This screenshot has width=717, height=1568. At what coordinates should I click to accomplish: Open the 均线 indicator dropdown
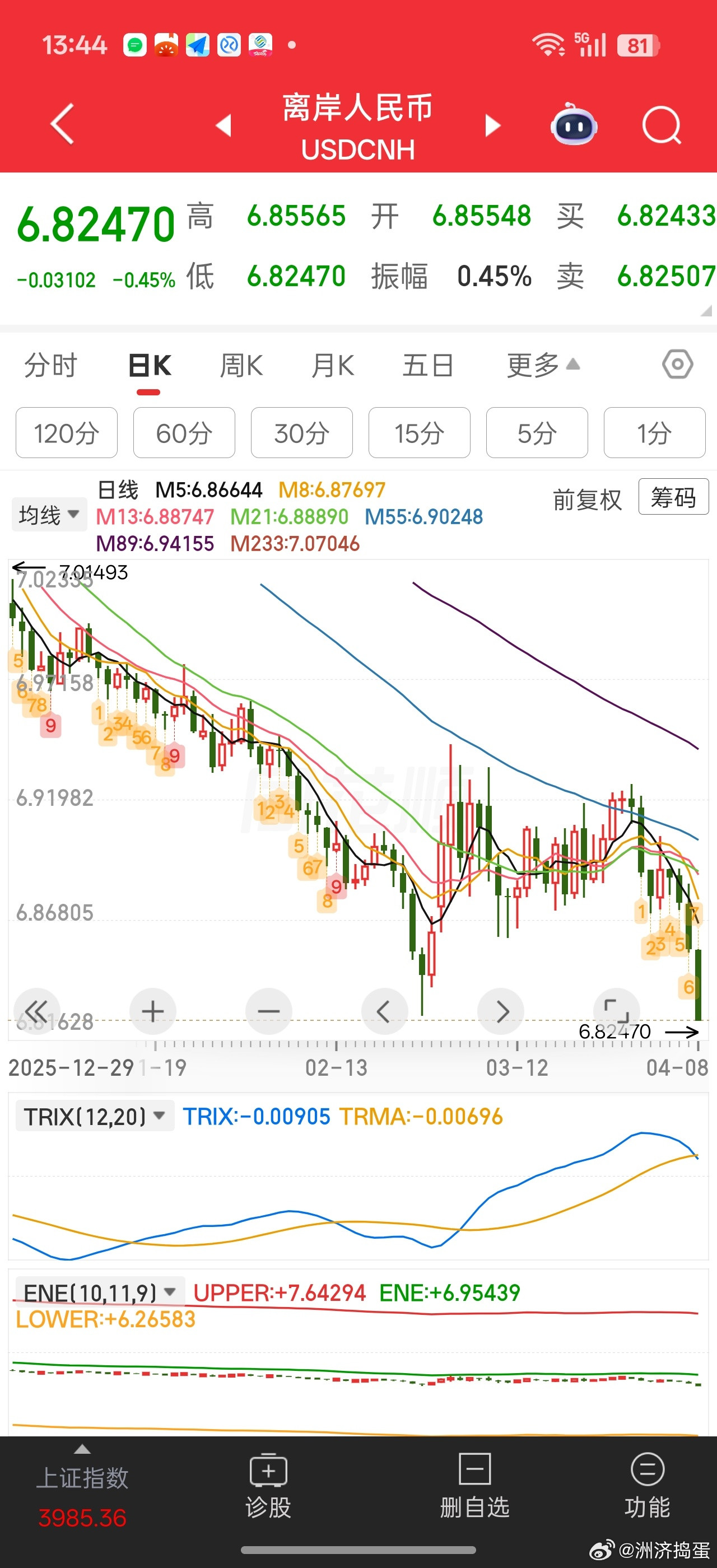(49, 515)
